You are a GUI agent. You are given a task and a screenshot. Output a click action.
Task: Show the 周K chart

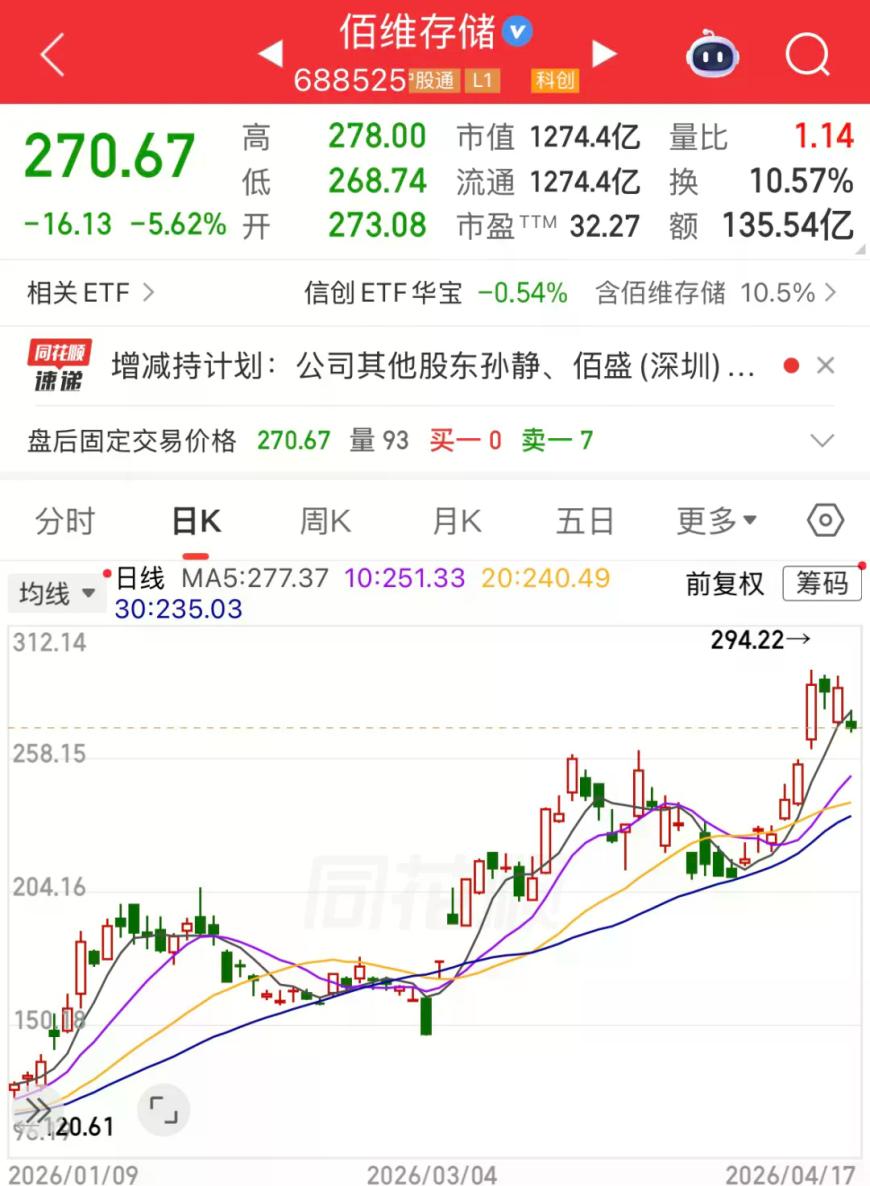coord(325,521)
